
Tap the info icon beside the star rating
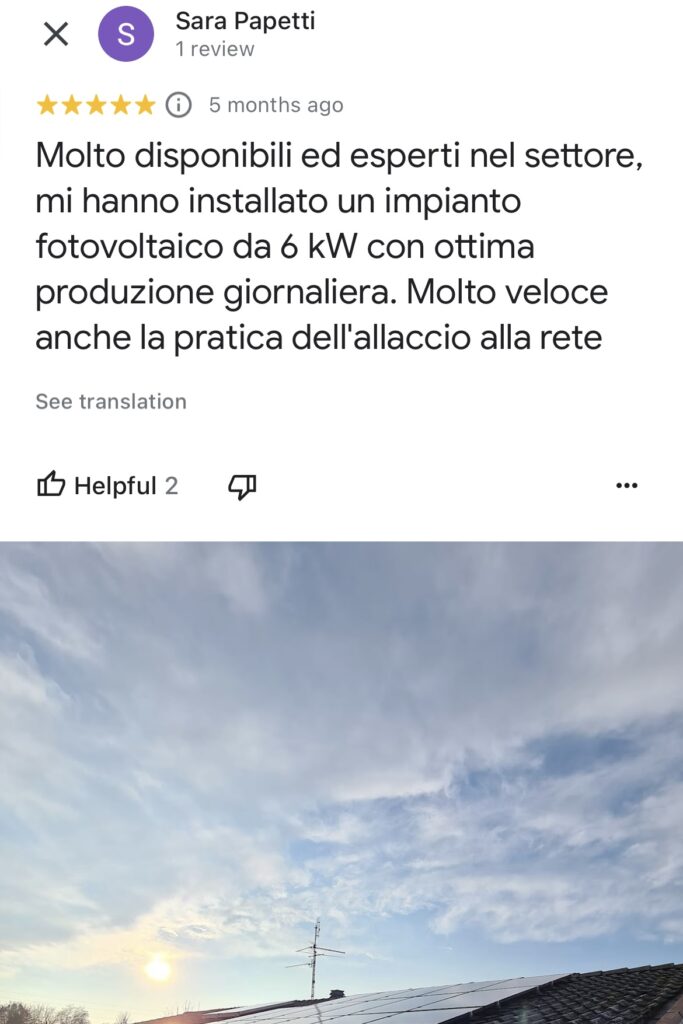pos(178,105)
